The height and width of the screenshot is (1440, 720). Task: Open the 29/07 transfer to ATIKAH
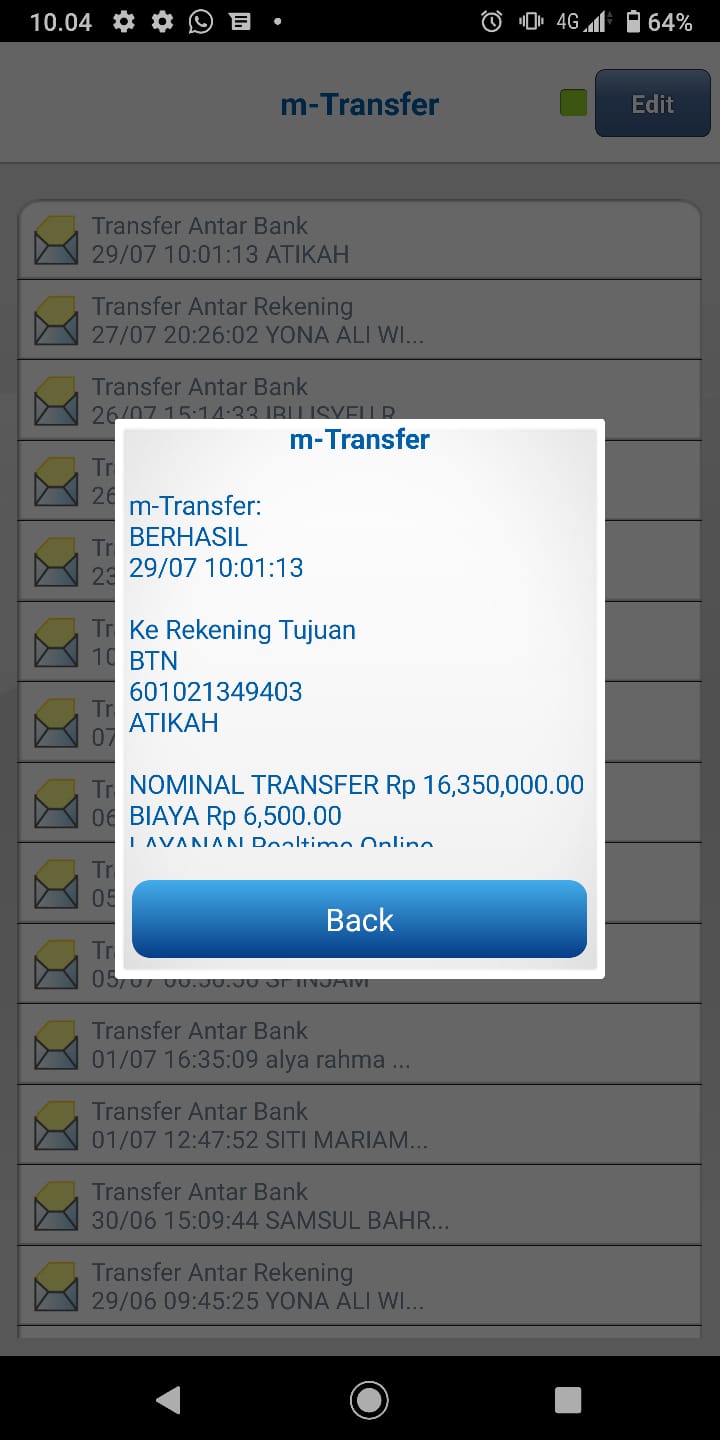point(360,240)
